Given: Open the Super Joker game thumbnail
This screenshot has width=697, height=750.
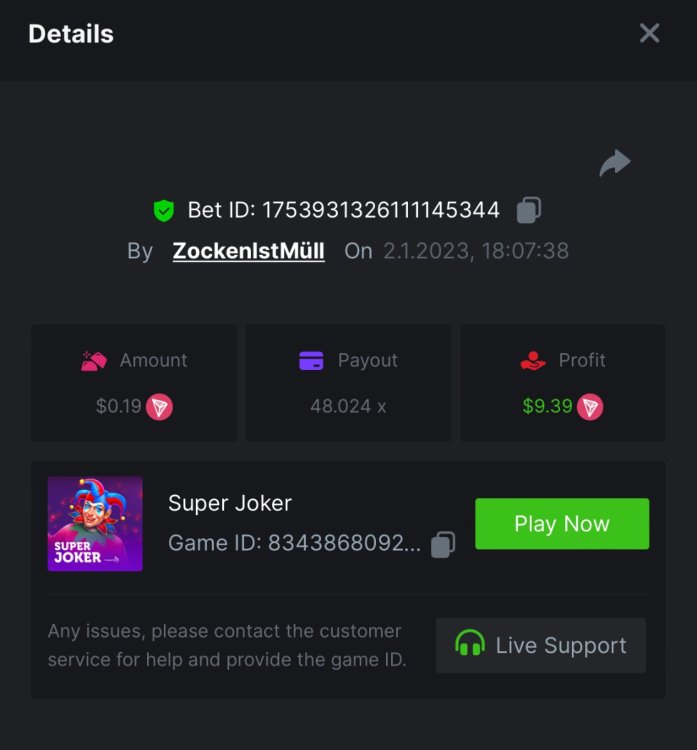Looking at the screenshot, I should click(95, 524).
